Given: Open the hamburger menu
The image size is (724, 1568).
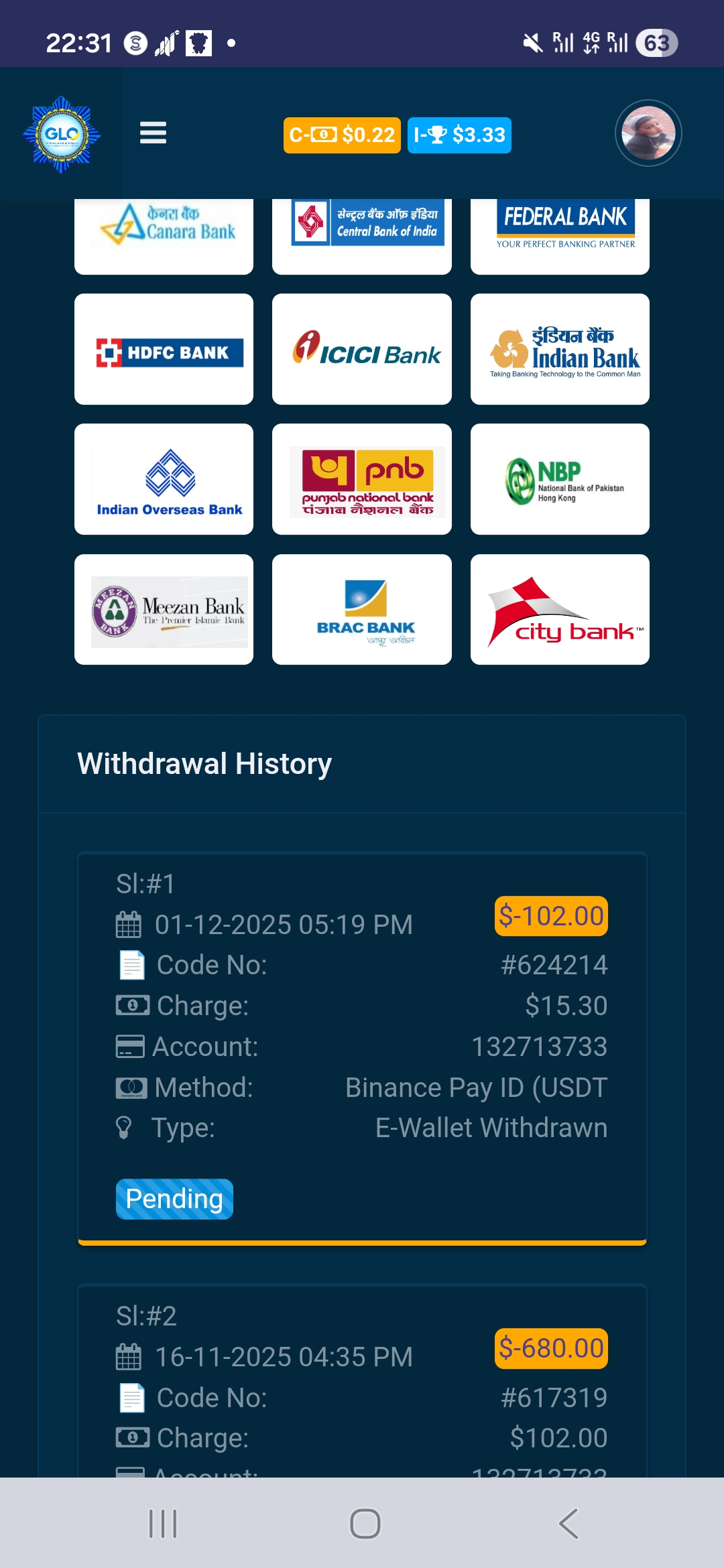Looking at the screenshot, I should pyautogui.click(x=153, y=133).
